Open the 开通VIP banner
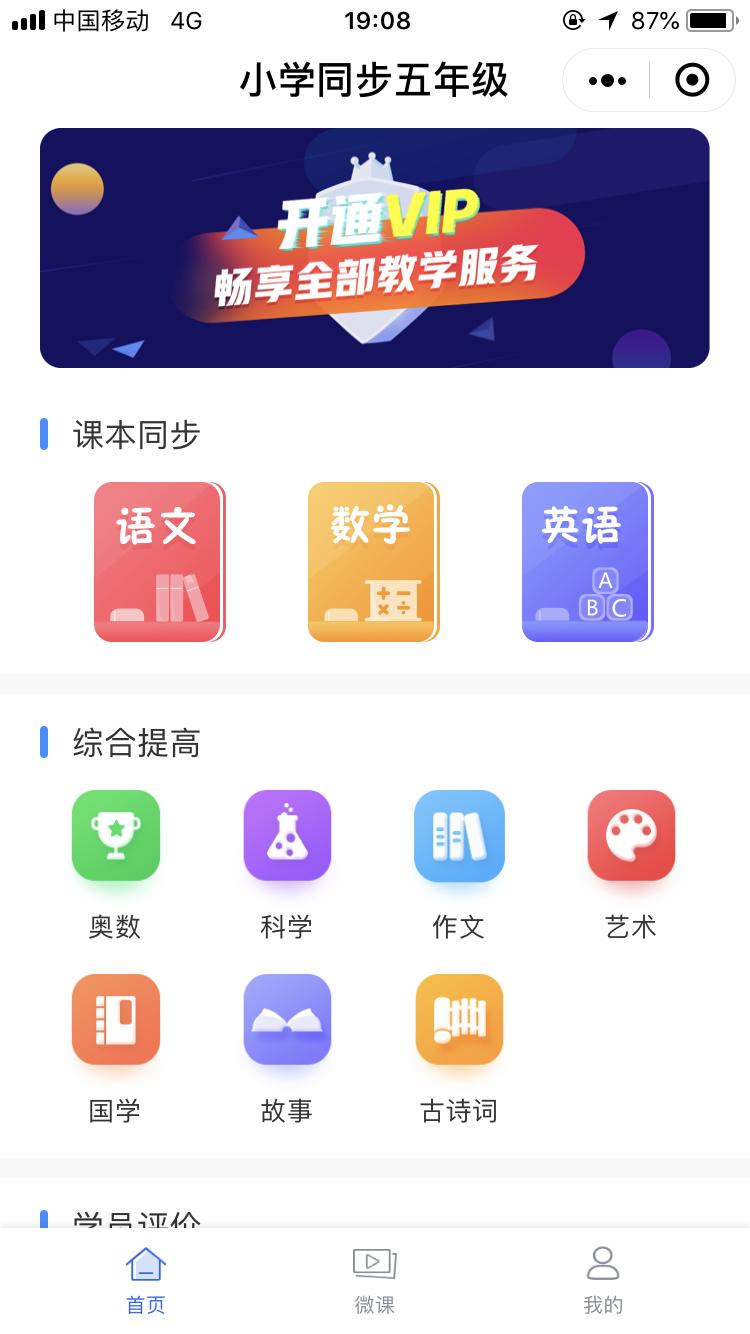Image resolution: width=750 pixels, height=1334 pixels. pos(375,248)
